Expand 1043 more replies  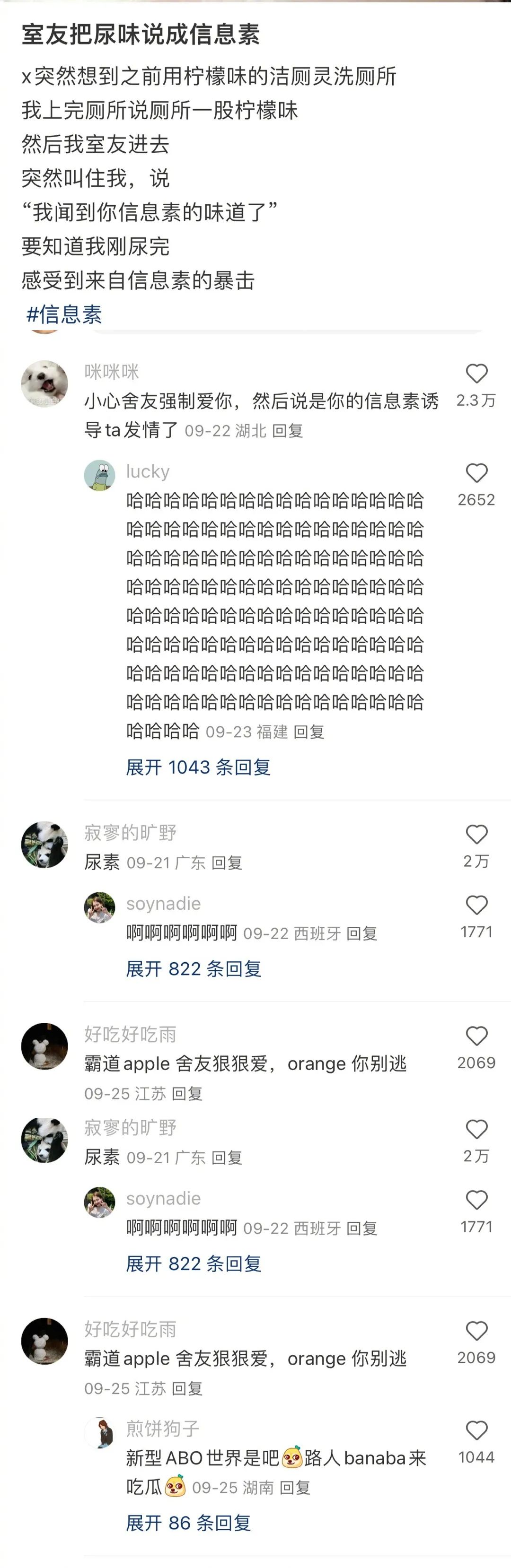pyautogui.click(x=198, y=767)
